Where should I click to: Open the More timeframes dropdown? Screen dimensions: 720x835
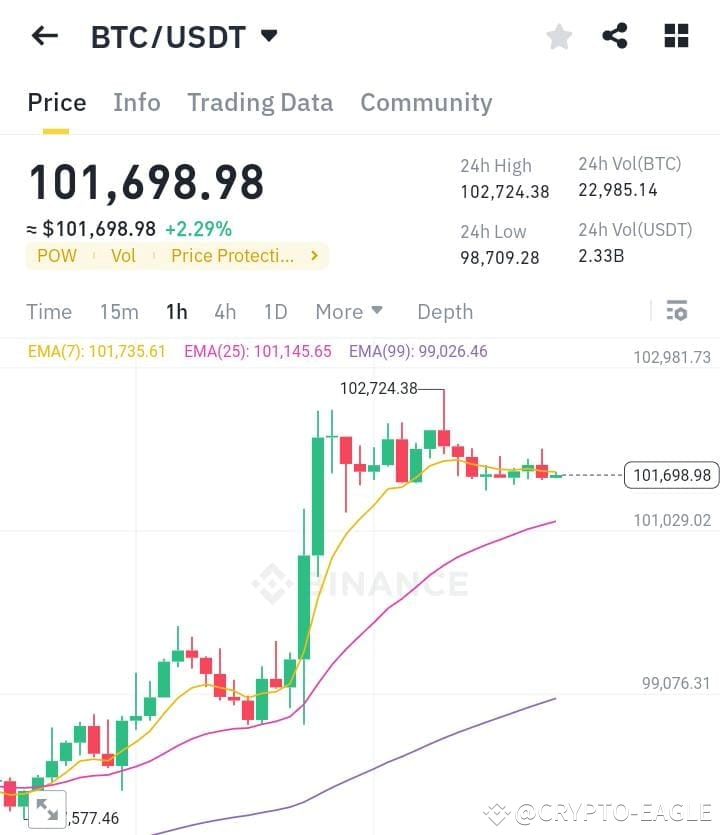349,311
